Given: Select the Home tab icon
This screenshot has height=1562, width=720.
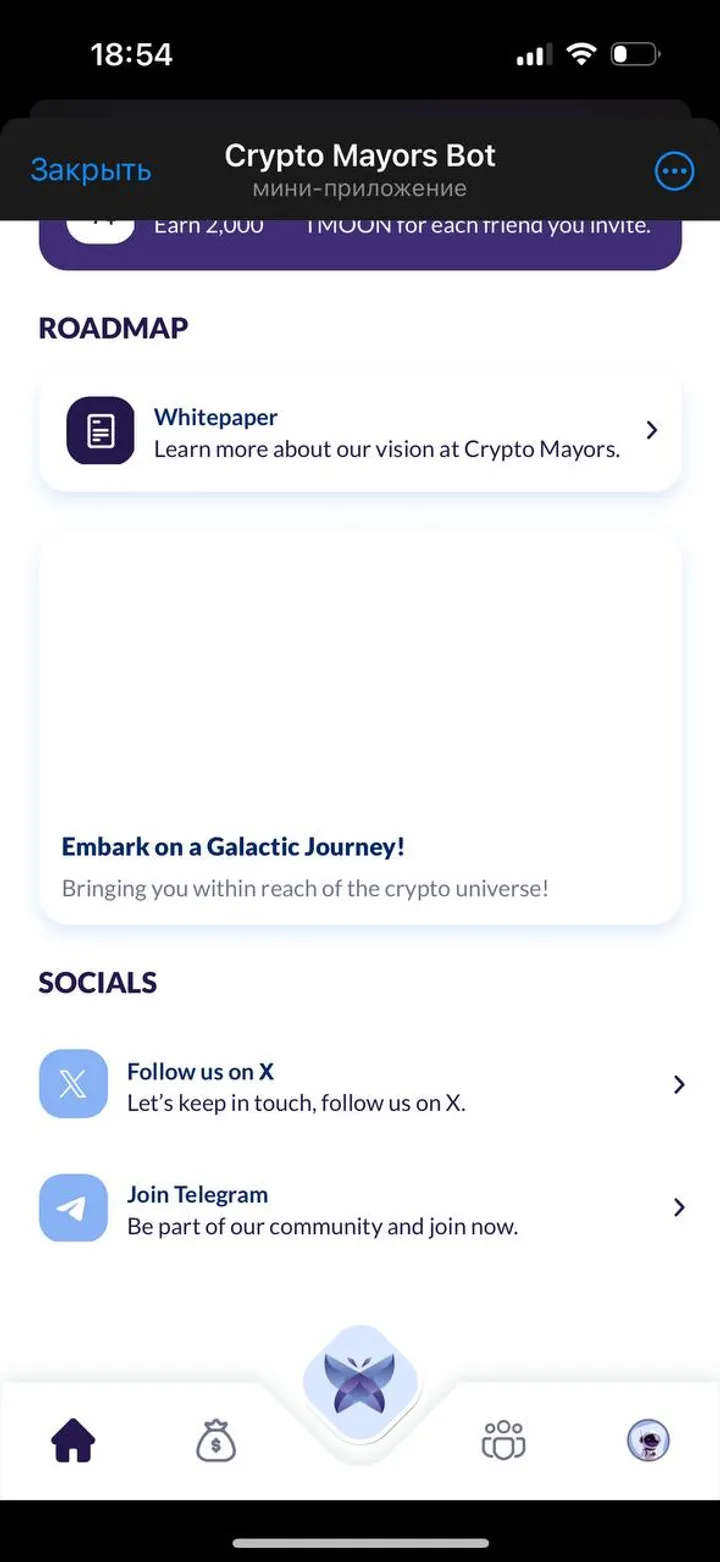Looking at the screenshot, I should [x=72, y=1440].
